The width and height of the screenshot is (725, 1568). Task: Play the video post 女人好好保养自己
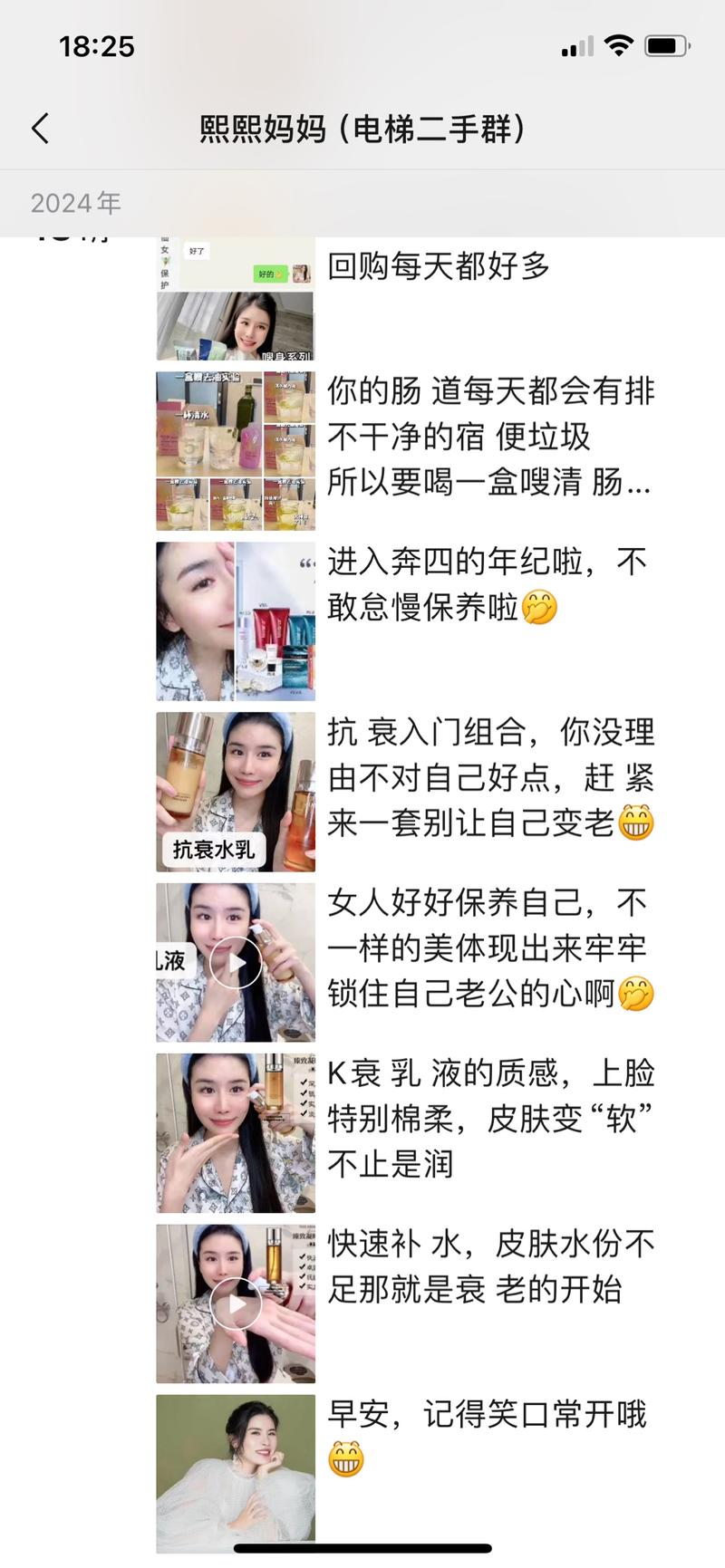[236, 962]
